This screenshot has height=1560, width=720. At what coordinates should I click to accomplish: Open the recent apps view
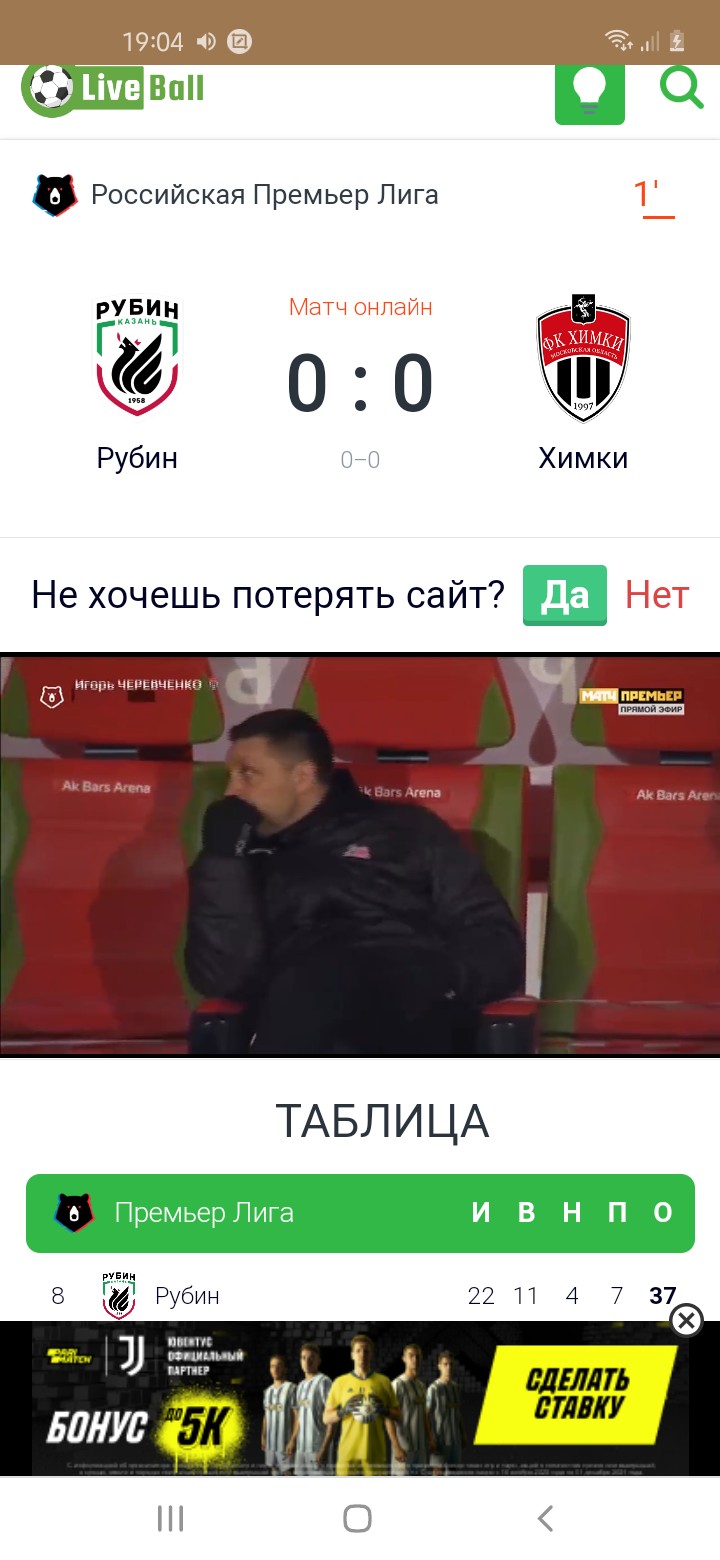171,1519
